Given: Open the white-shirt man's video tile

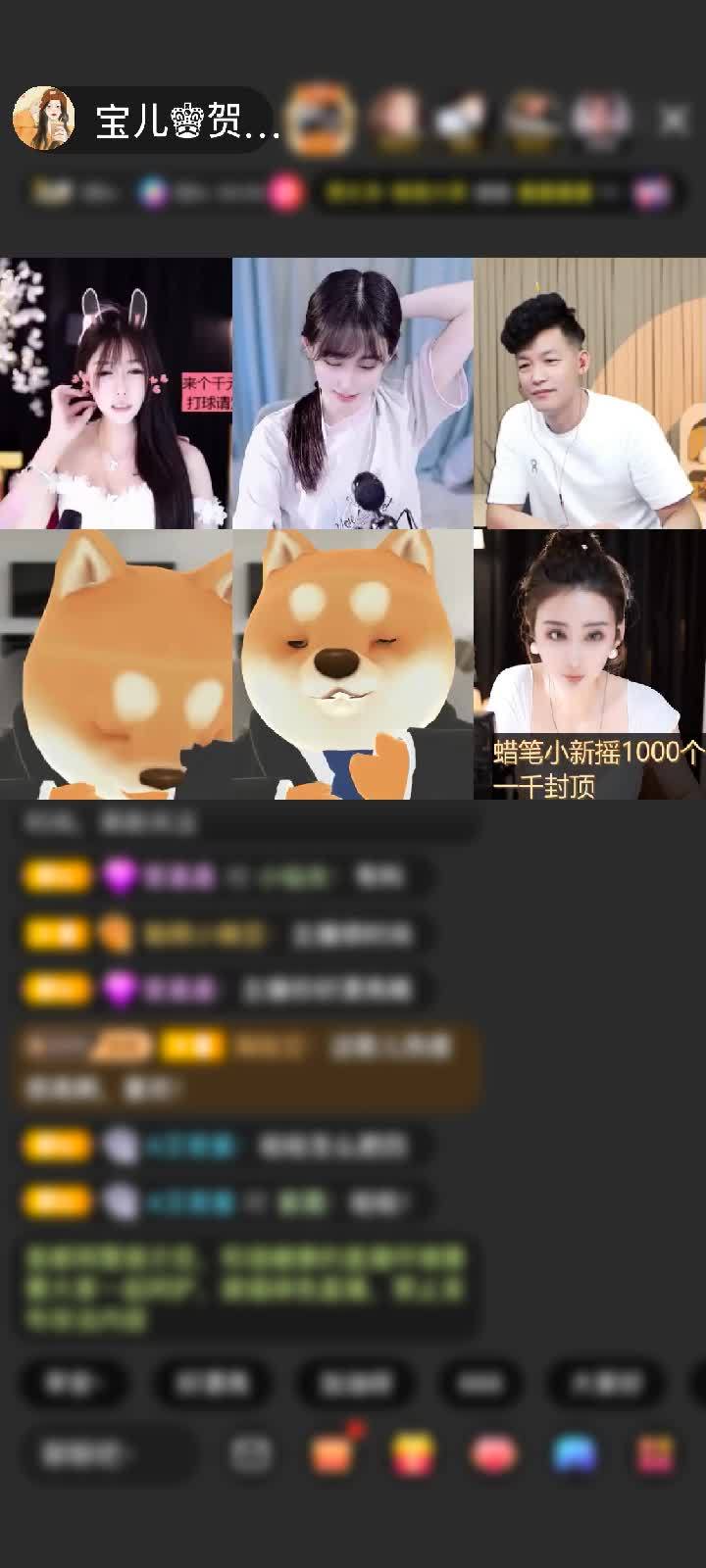Looking at the screenshot, I should [x=589, y=393].
